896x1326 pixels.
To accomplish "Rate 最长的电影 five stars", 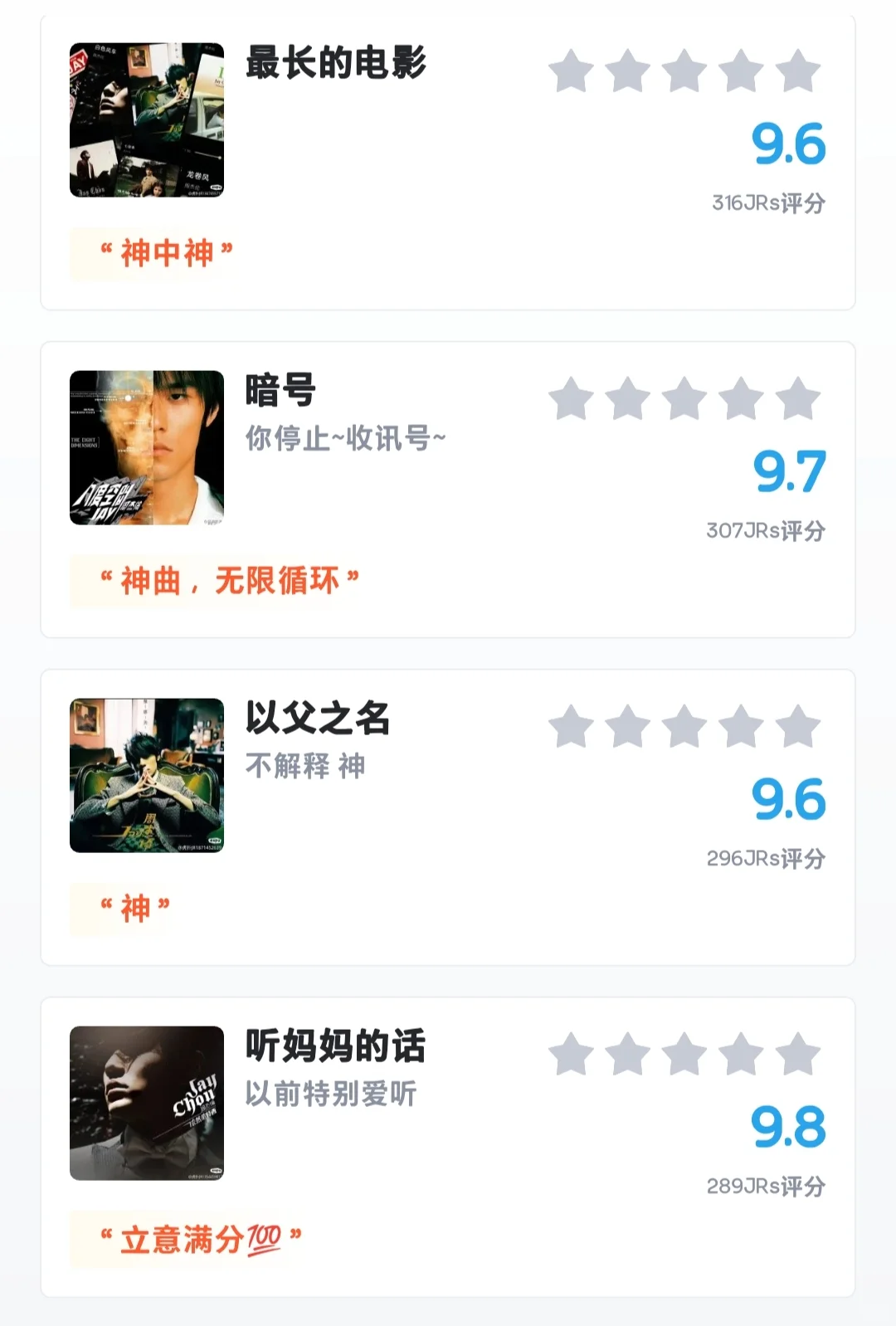I will (x=797, y=71).
